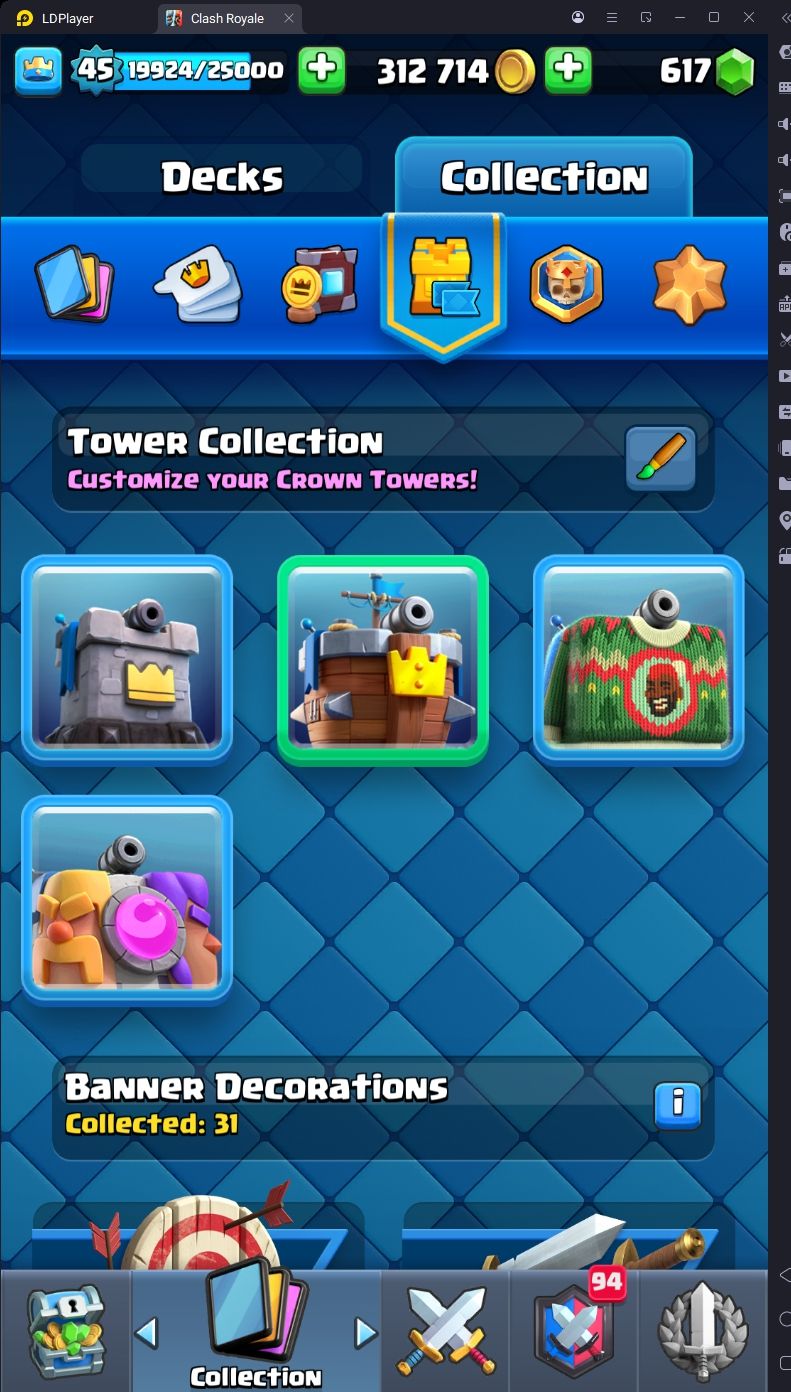This screenshot has height=1392, width=791.
Task: Open the cards collection icon tab
Action: pos(74,284)
